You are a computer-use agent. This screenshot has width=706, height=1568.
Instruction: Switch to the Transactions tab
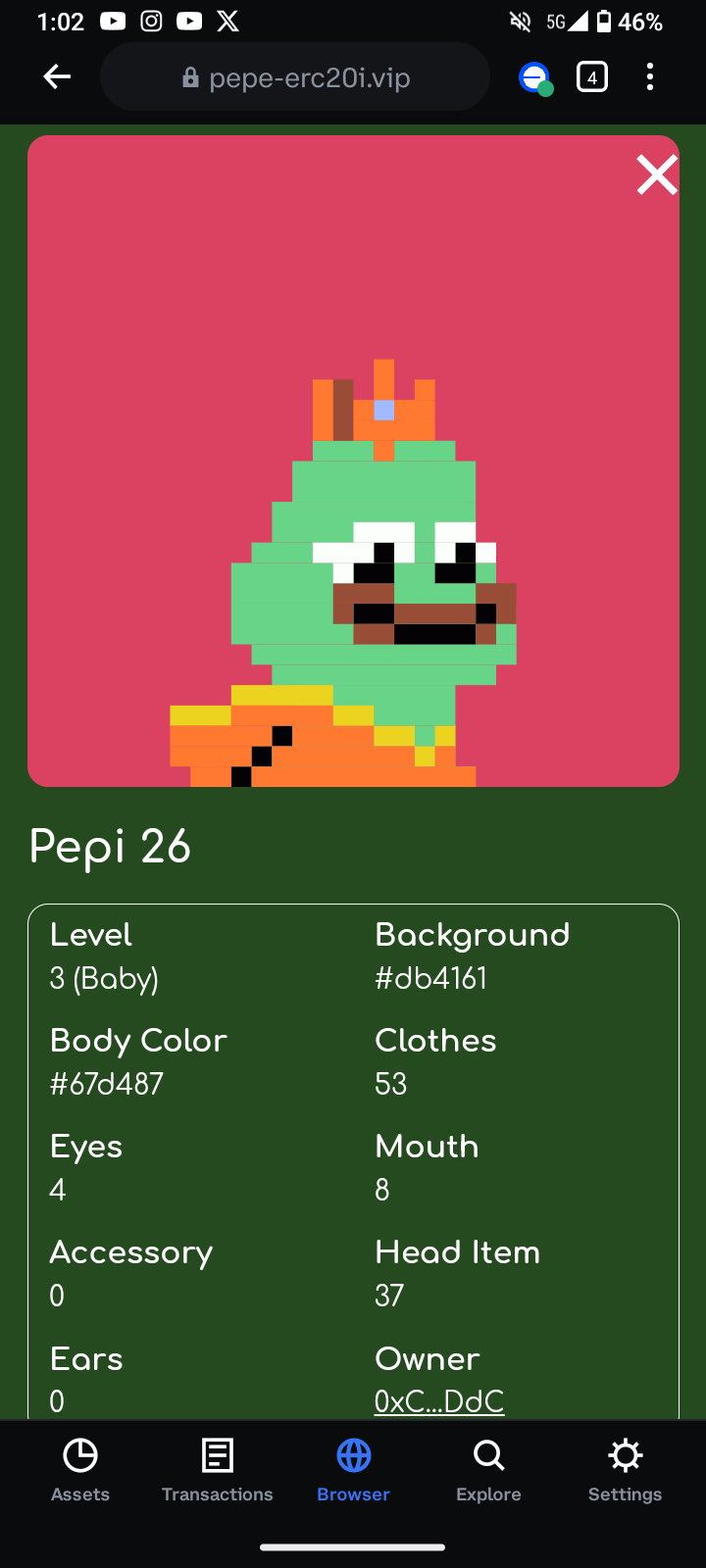(218, 1470)
